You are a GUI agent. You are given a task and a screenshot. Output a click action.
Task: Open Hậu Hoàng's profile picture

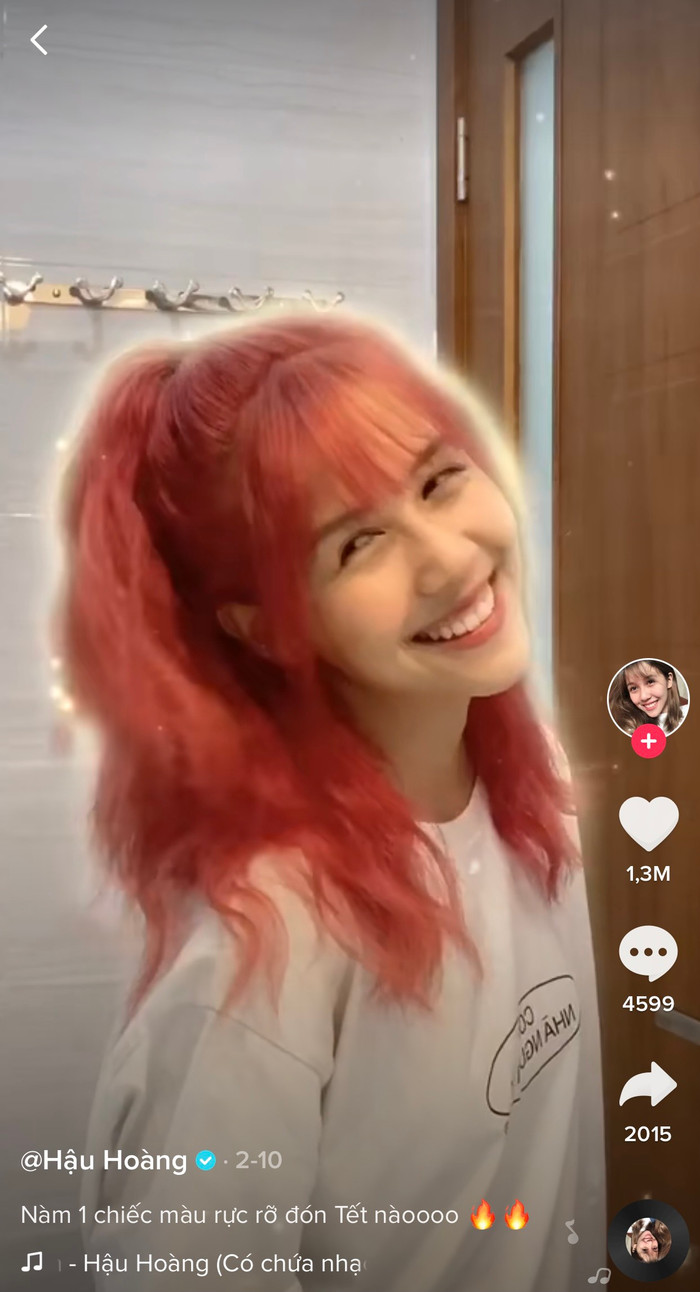[648, 697]
